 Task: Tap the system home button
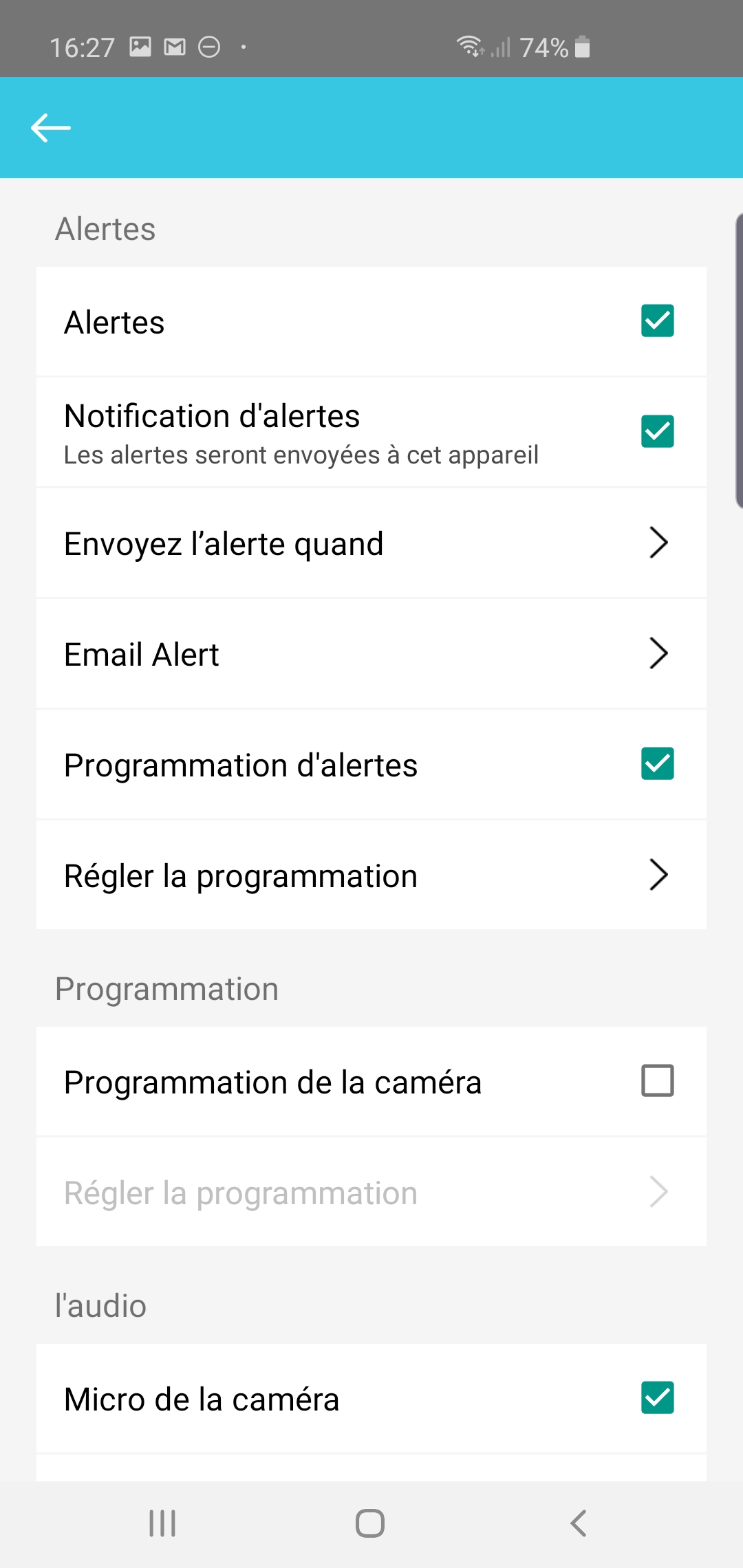tap(370, 1523)
